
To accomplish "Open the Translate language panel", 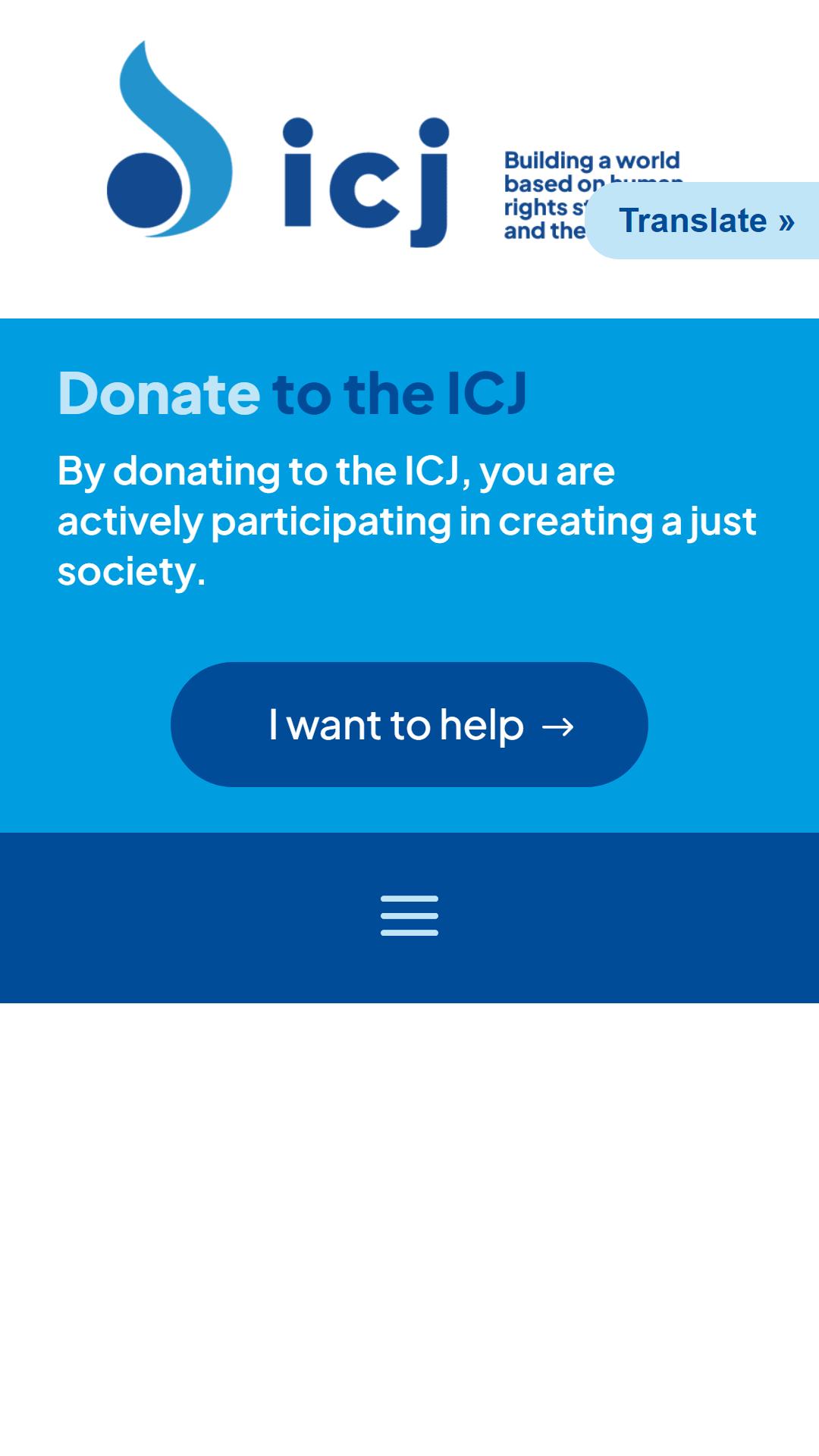I will coord(703,221).
